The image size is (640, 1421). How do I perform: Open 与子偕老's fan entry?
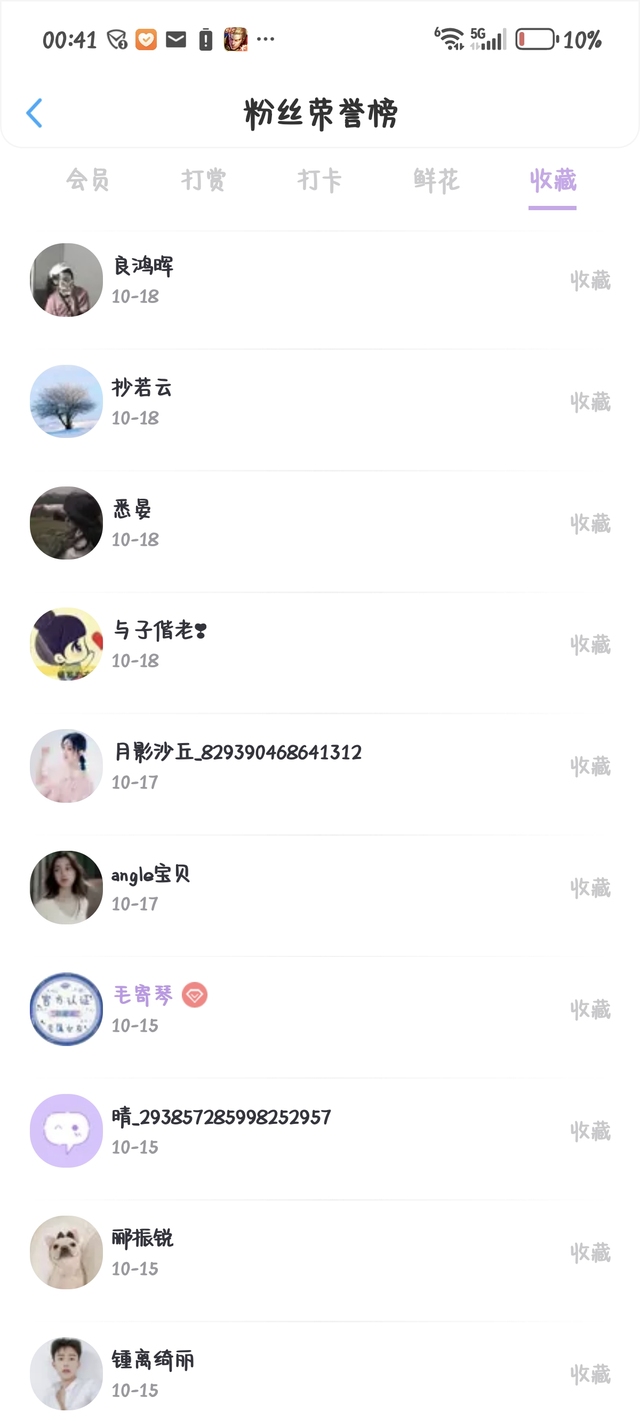(x=320, y=644)
